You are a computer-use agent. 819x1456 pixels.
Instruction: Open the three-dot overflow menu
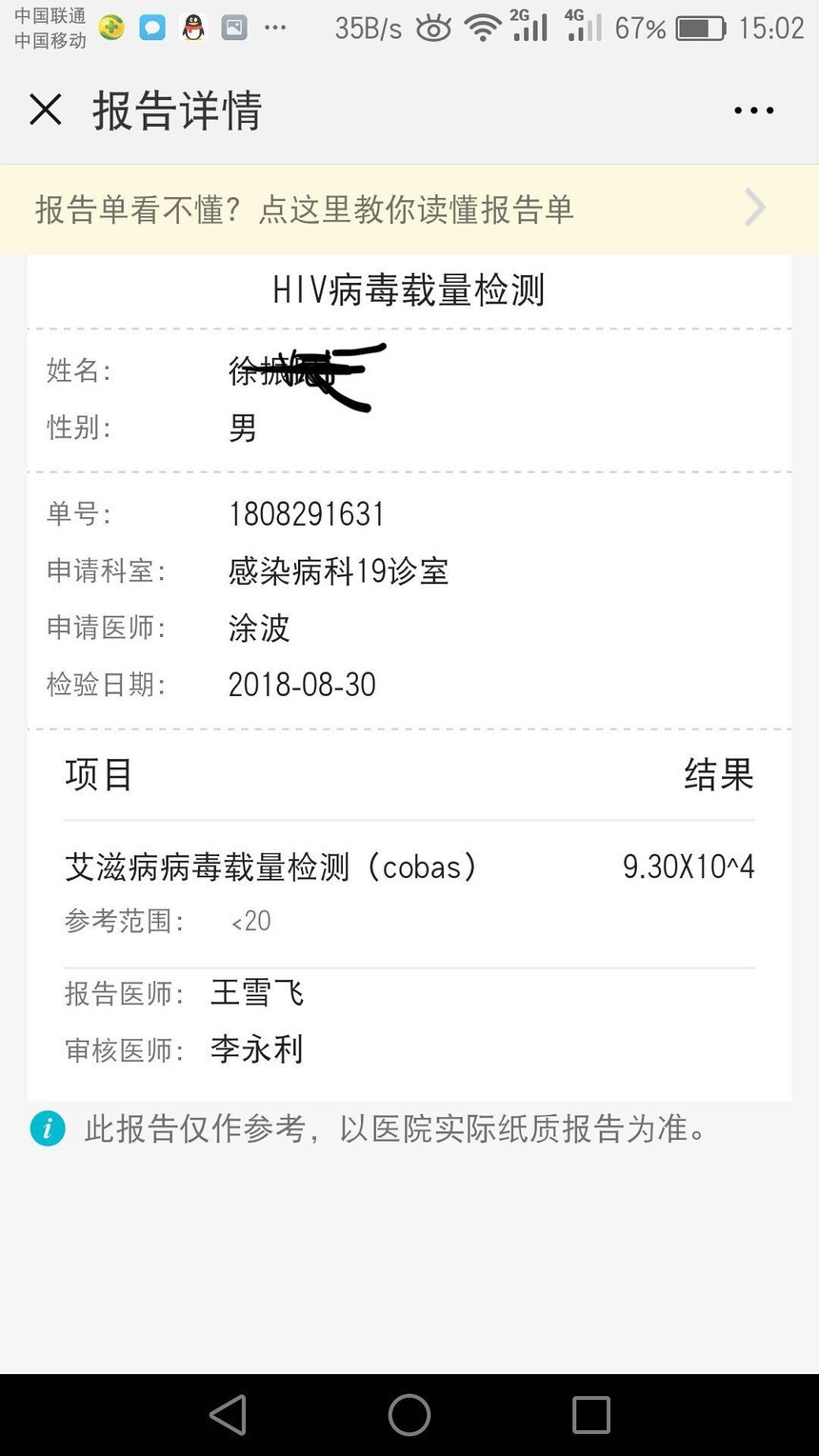coord(753,110)
